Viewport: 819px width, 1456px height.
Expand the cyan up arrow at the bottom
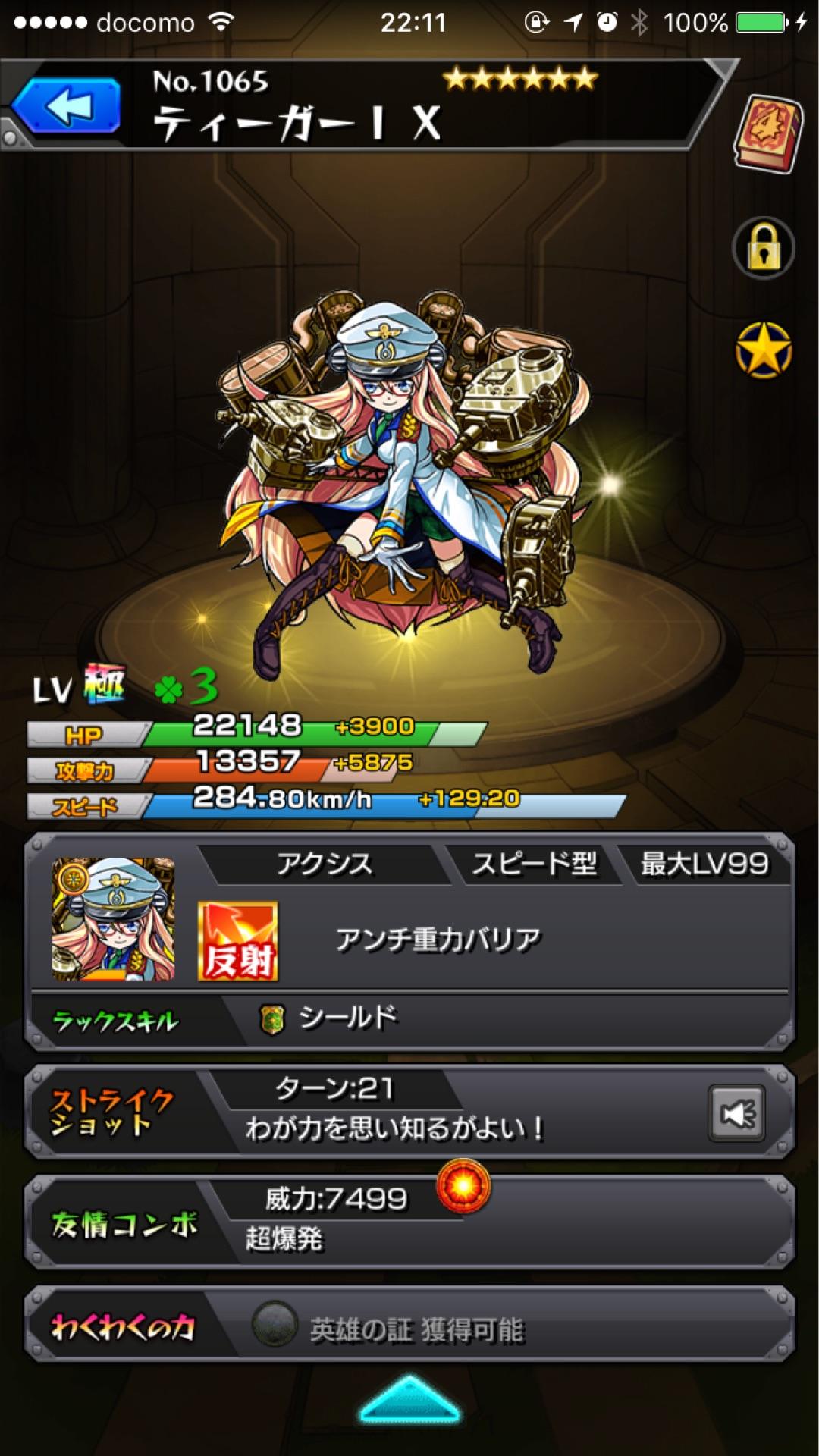tap(409, 1400)
